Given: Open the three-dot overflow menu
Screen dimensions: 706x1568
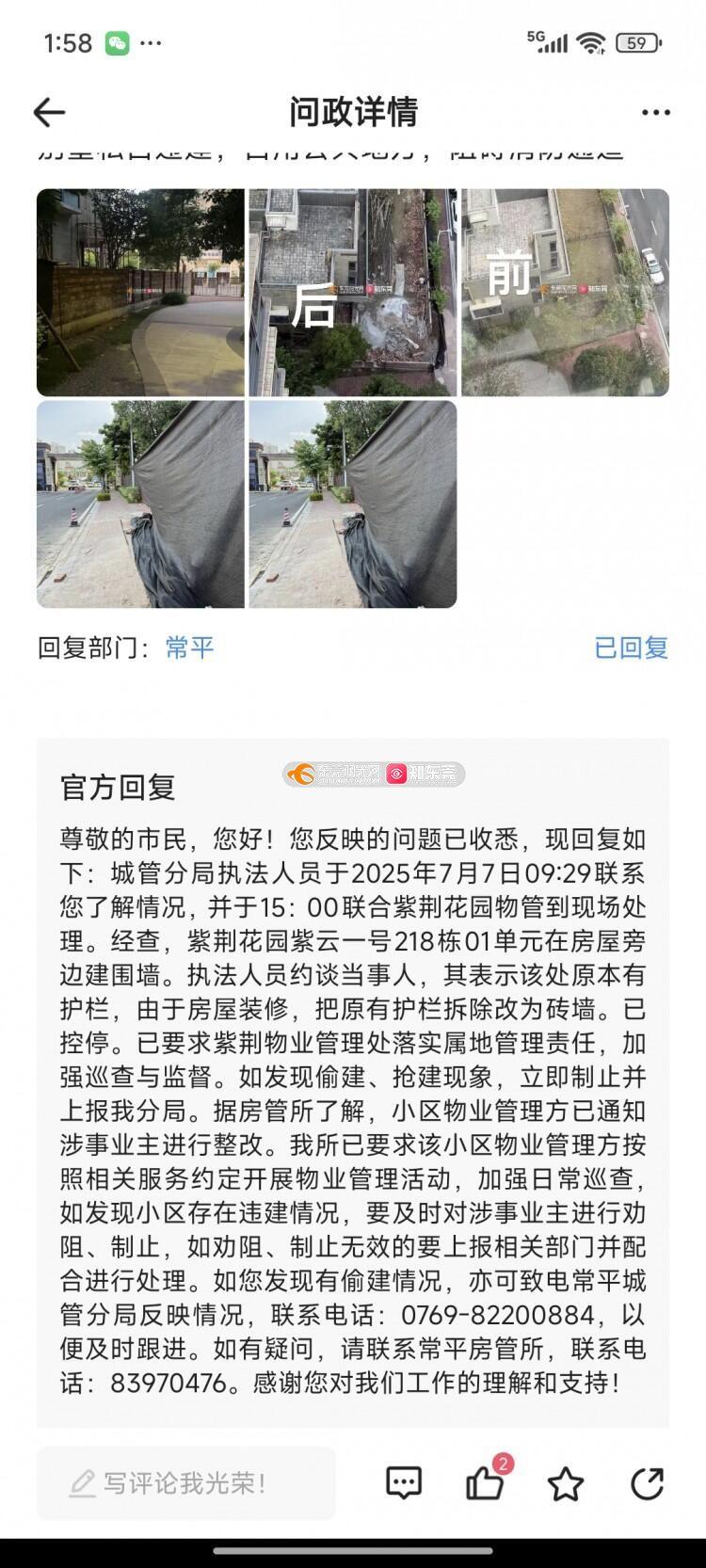Looking at the screenshot, I should 655,113.
